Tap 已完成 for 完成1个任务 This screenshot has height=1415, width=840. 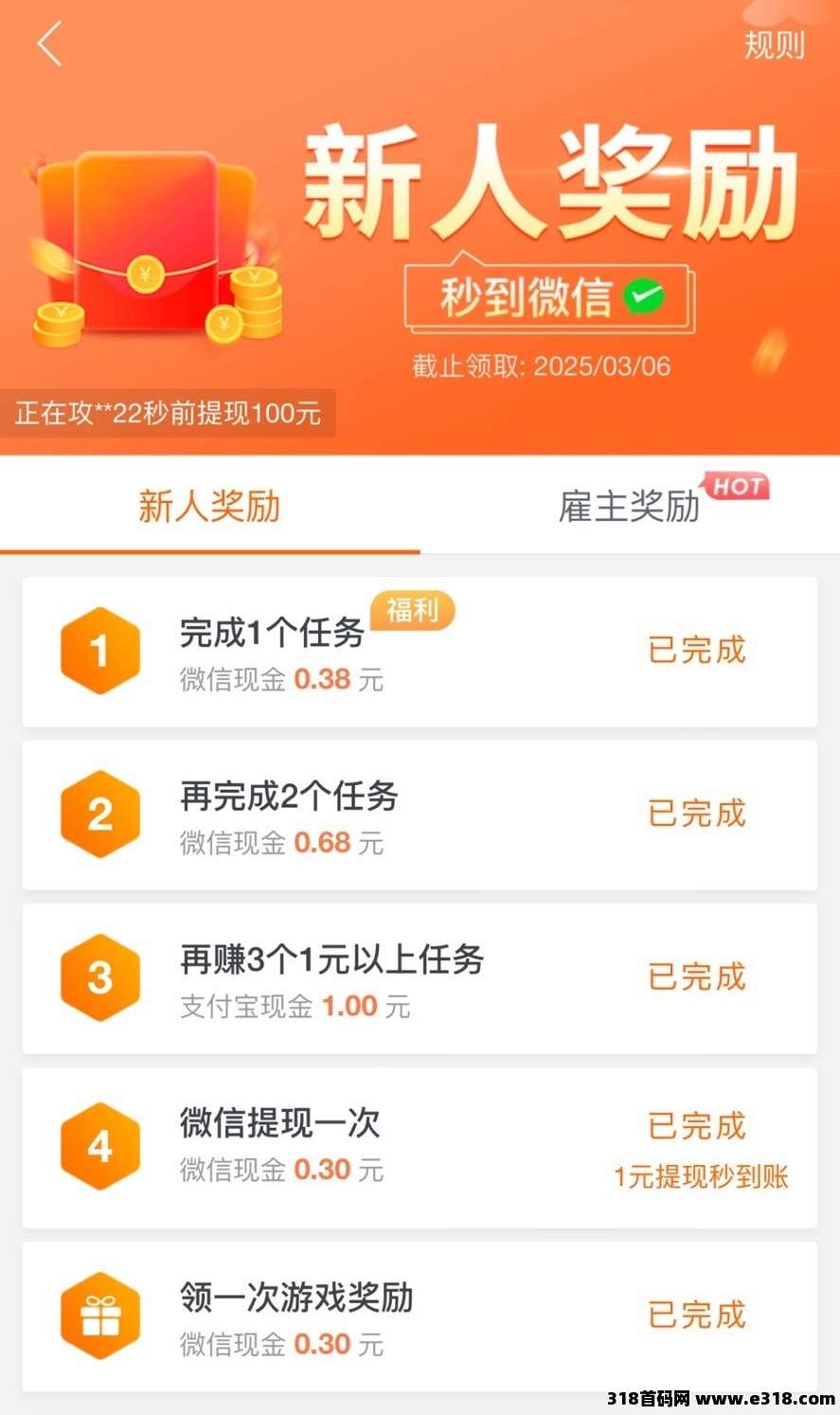(697, 651)
